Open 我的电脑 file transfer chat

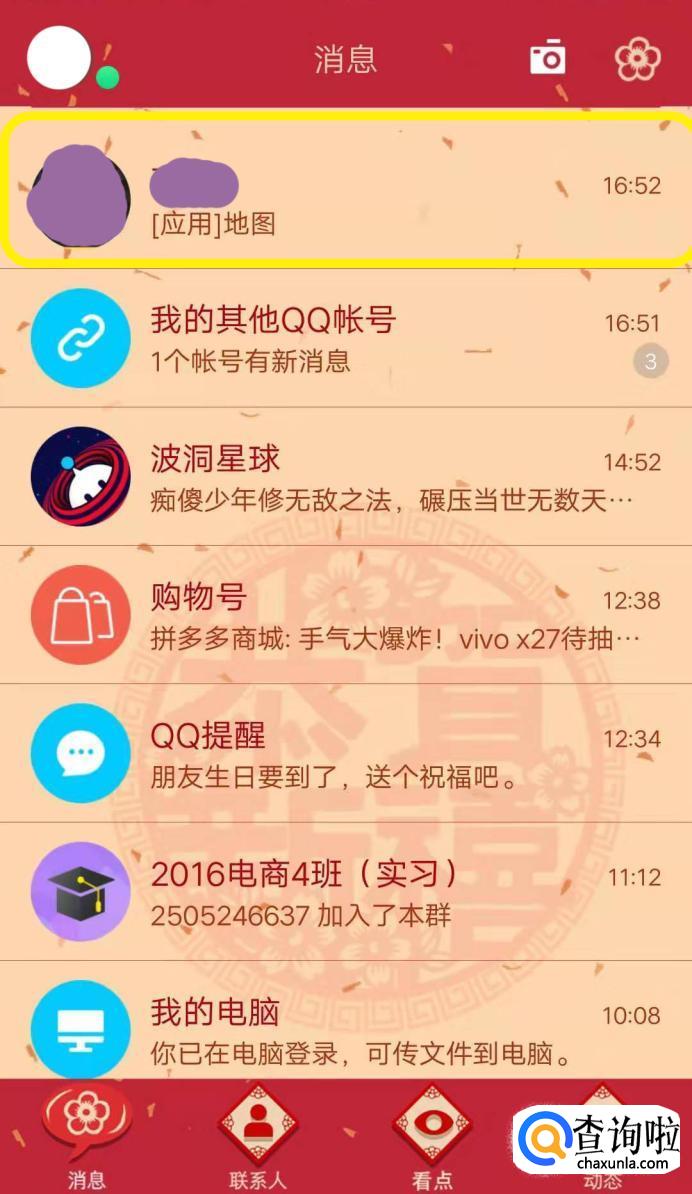[x=346, y=1020]
